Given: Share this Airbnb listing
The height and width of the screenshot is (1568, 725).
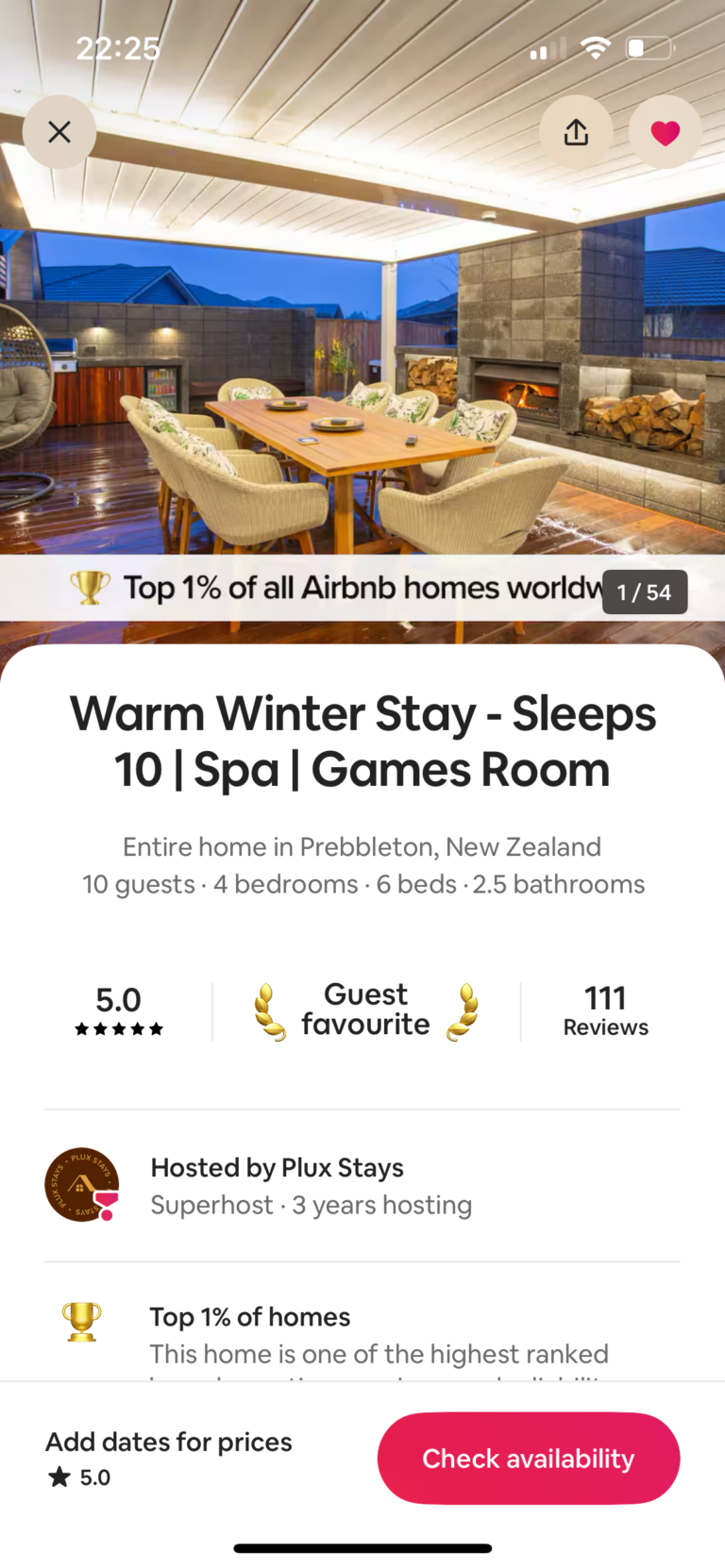Looking at the screenshot, I should coord(576,132).
